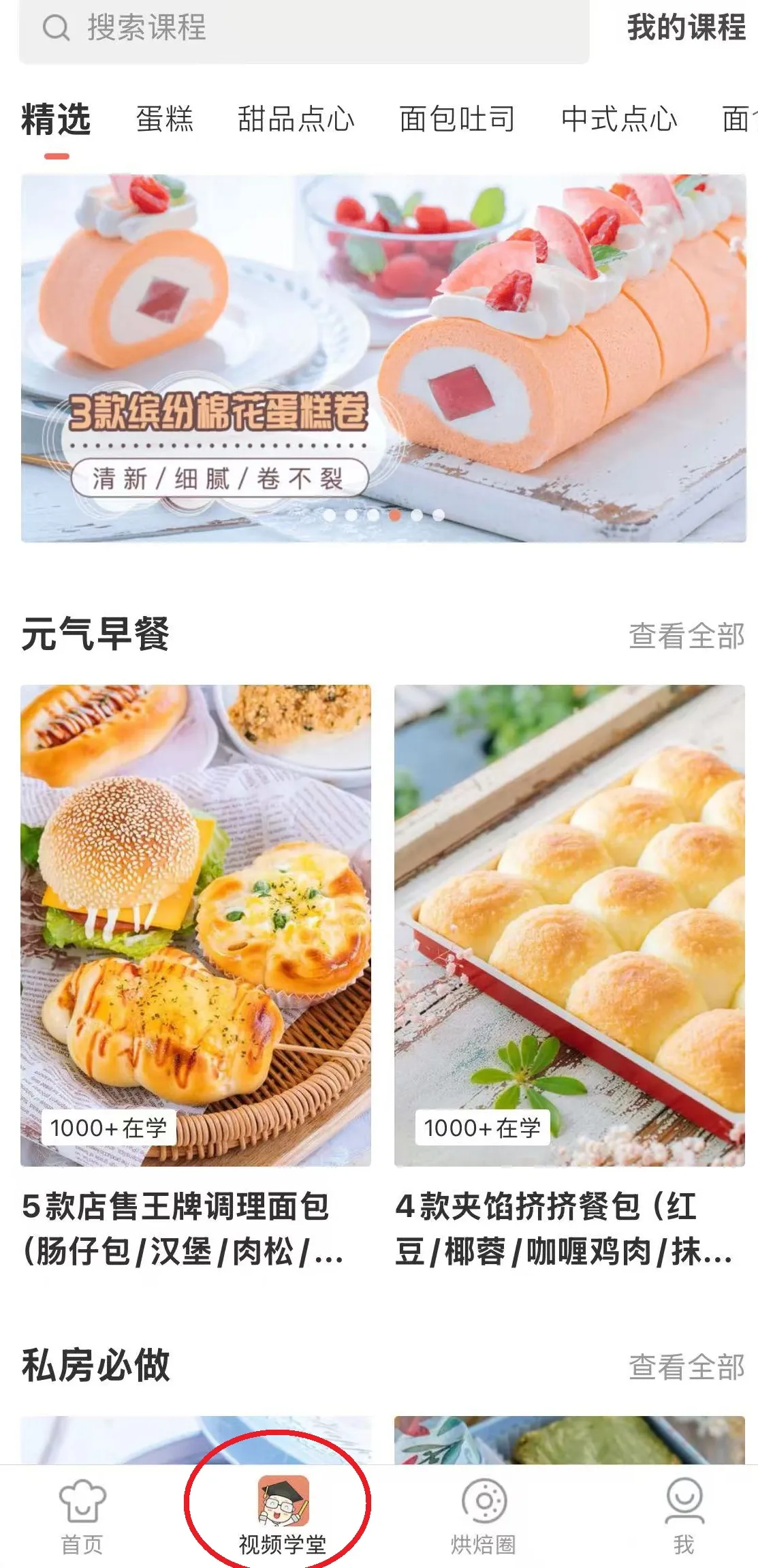This screenshot has height=1568, width=758.
Task: Click the search magnifier icon
Action: point(57,30)
